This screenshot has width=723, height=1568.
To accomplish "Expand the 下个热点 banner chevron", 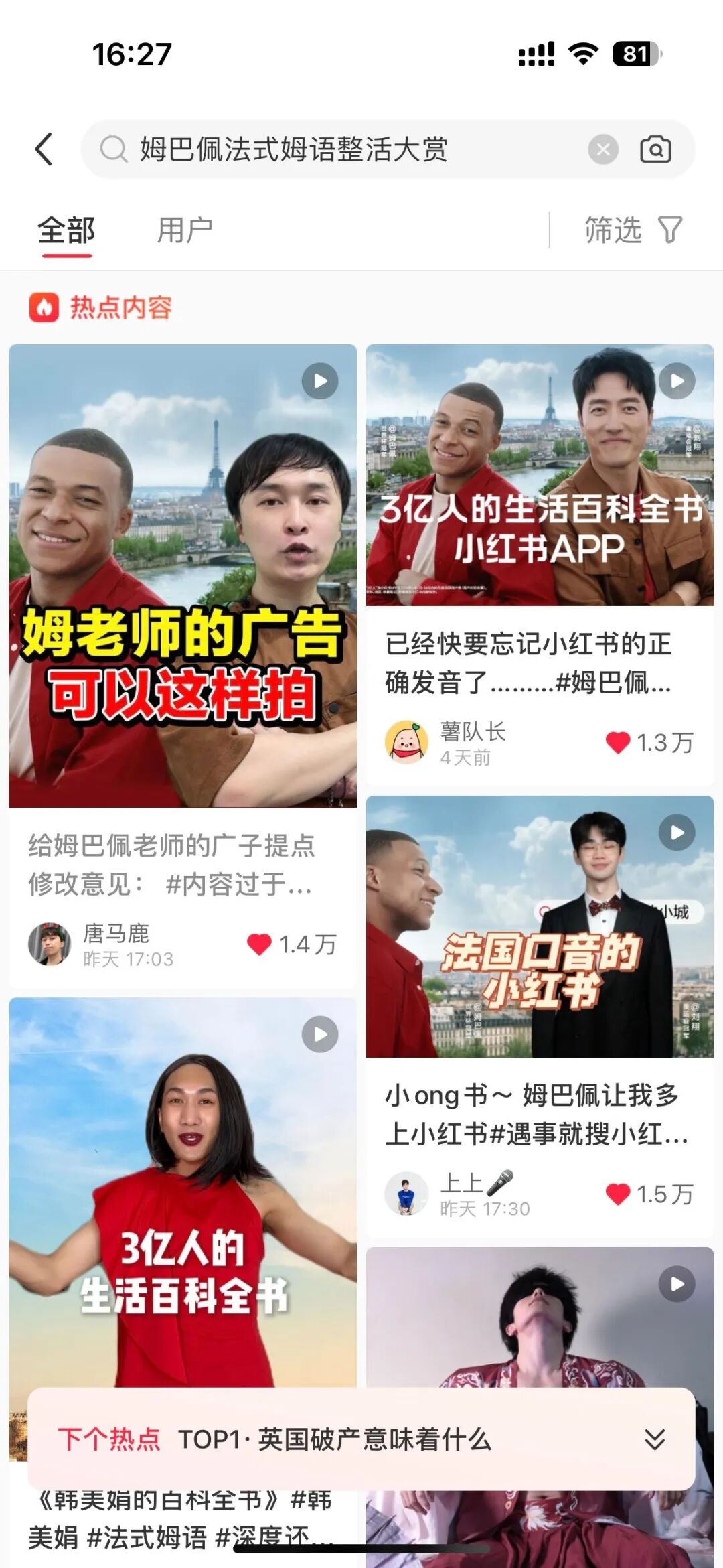I will [655, 1439].
